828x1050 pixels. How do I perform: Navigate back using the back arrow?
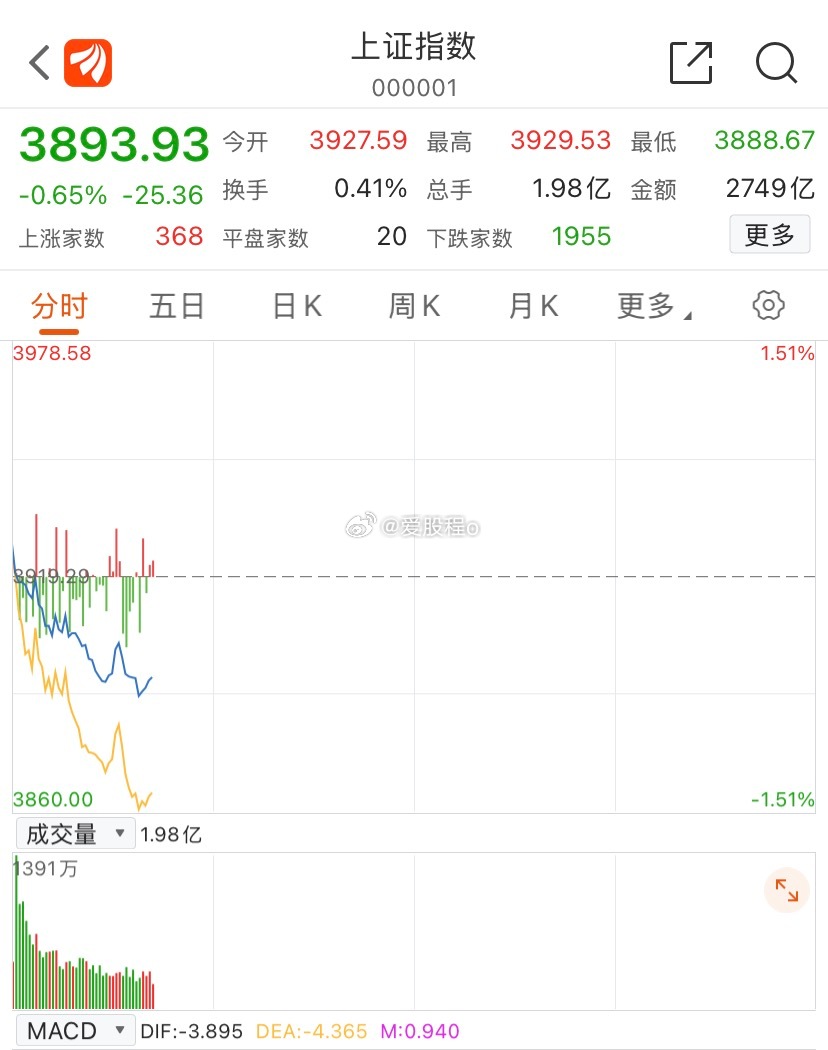click(36, 62)
